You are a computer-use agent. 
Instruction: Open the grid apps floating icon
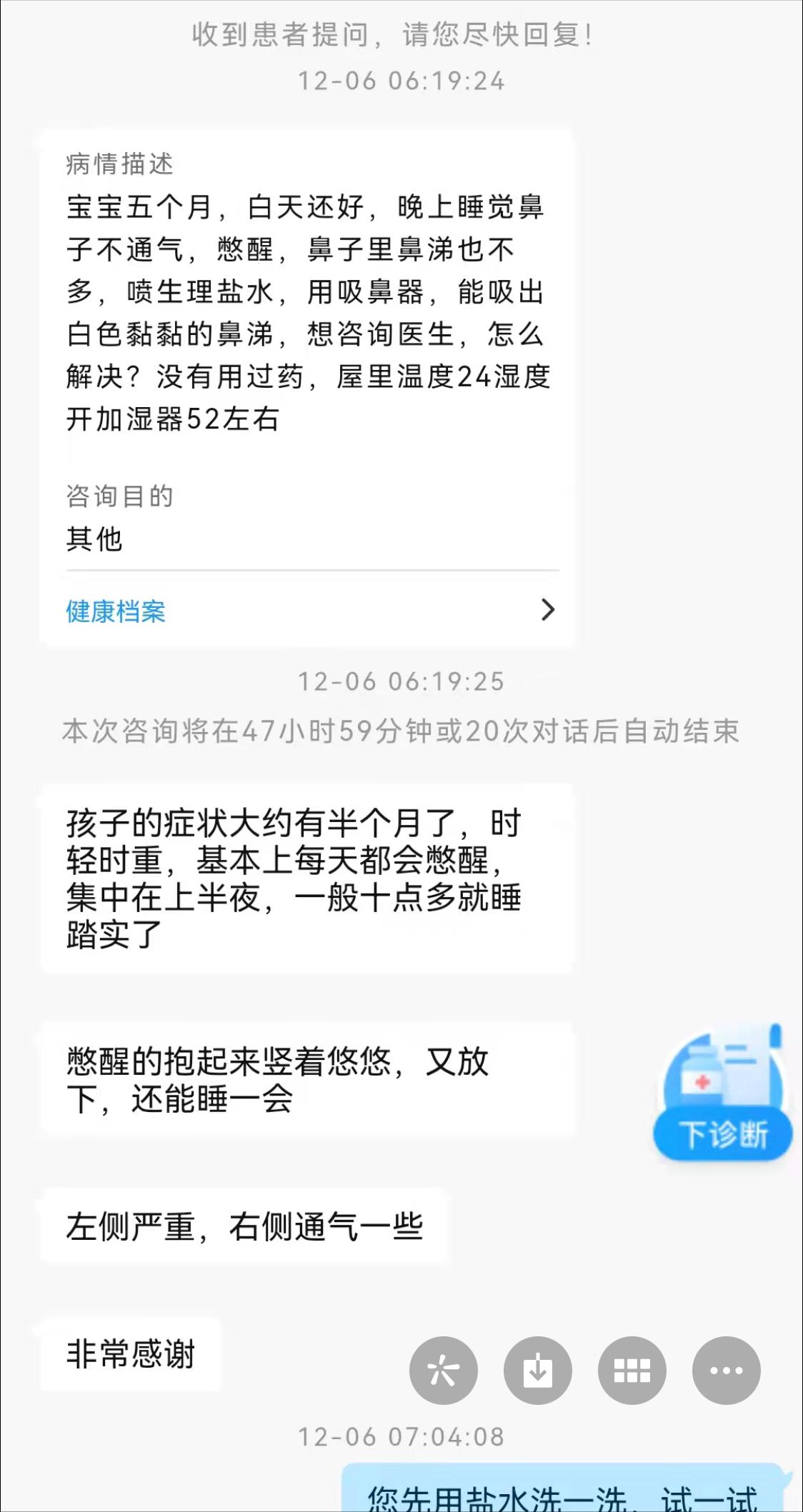tap(632, 1371)
